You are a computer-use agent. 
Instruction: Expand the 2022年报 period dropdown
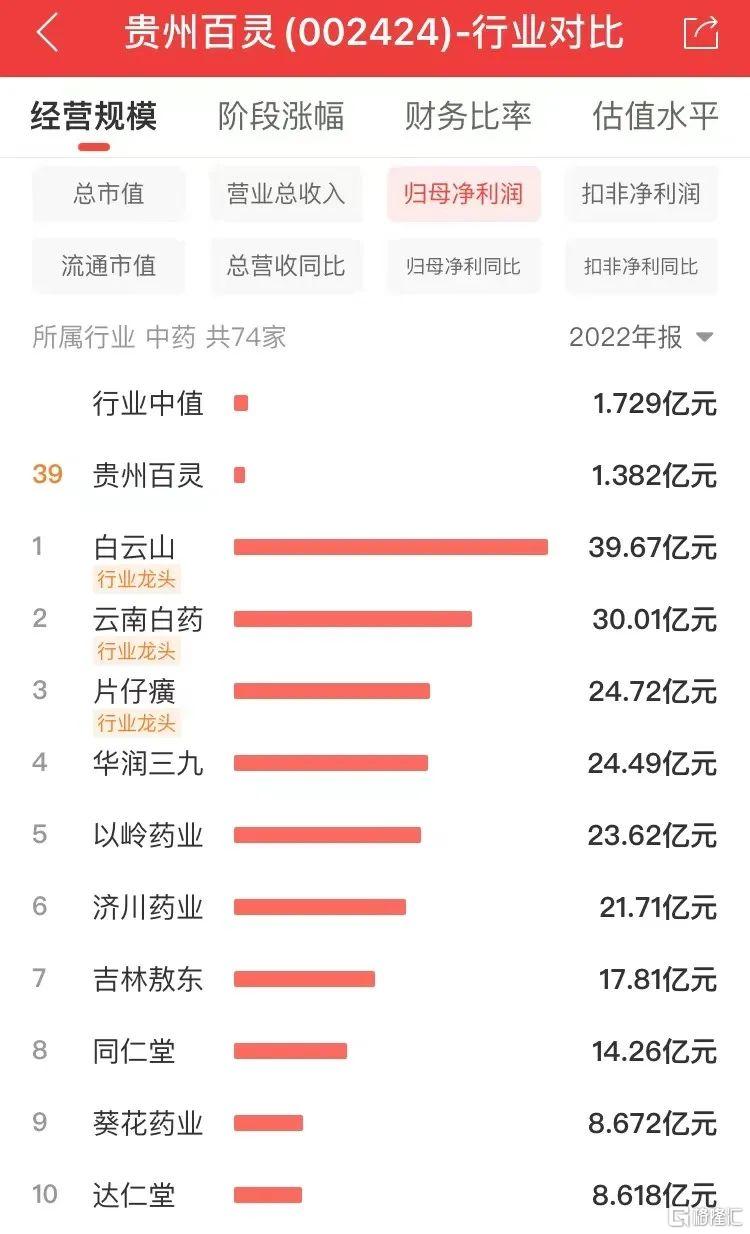point(641,337)
